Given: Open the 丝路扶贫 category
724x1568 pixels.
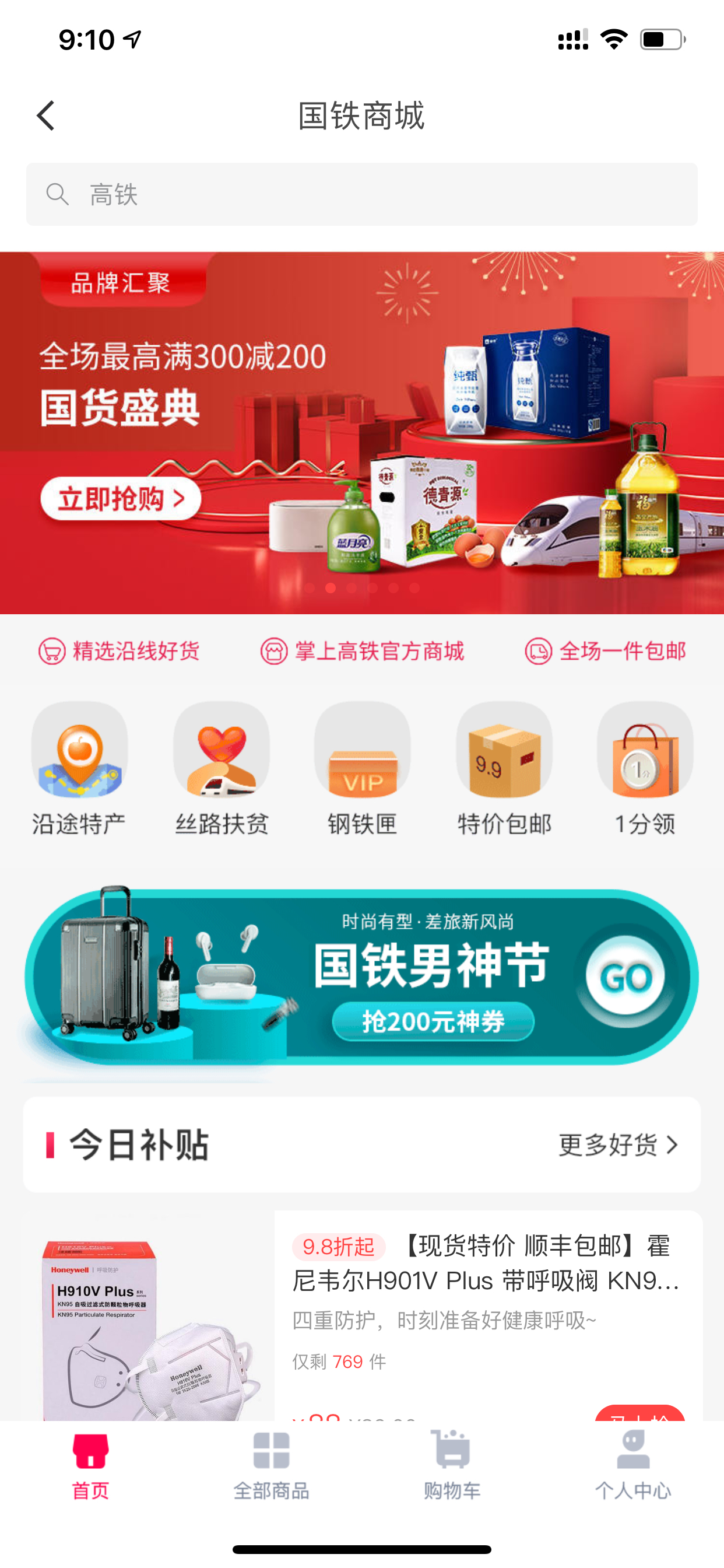Looking at the screenshot, I should 222,769.
